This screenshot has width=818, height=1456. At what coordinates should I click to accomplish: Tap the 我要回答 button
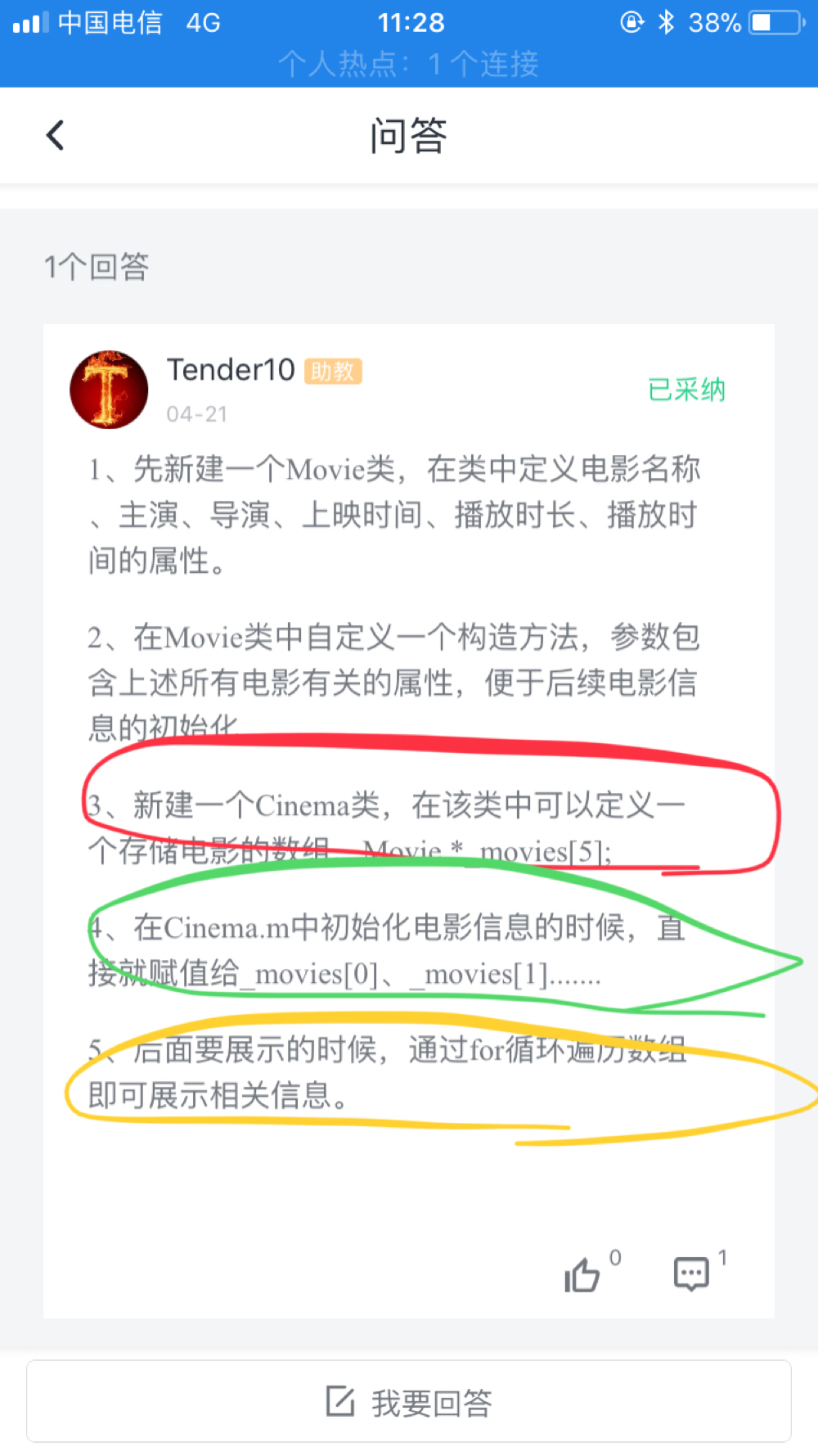409,1403
